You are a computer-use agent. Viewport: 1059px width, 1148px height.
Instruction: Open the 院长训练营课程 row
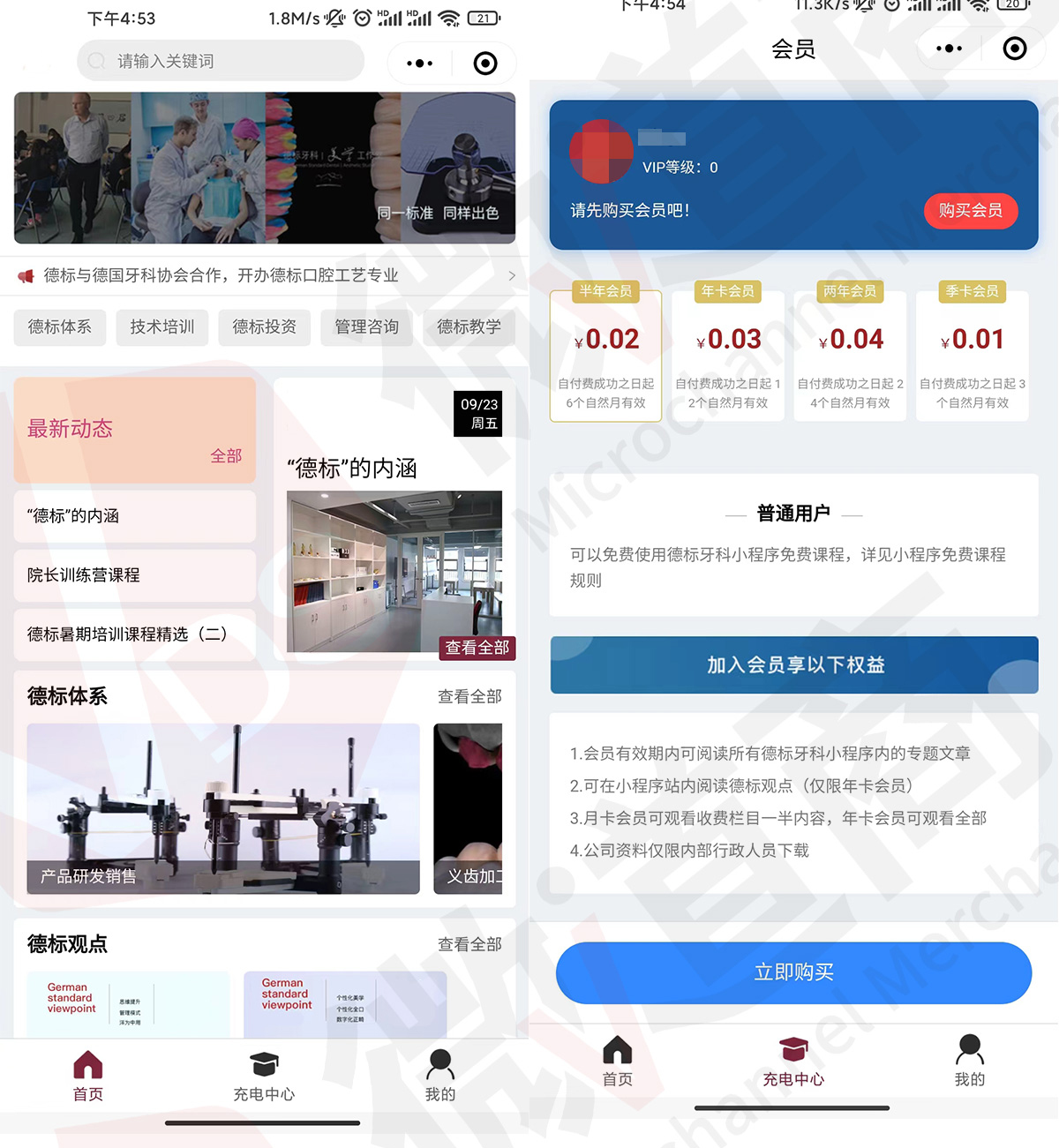(x=134, y=575)
